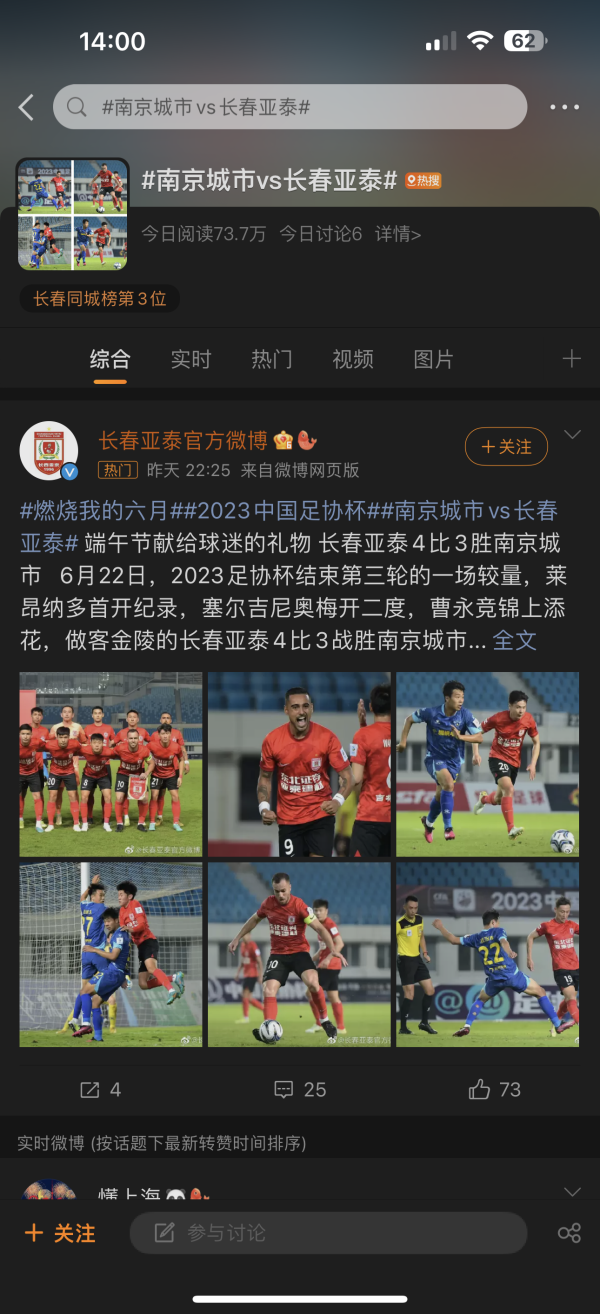
Task: Open comments on the post with 25 comments
Action: click(x=300, y=1089)
